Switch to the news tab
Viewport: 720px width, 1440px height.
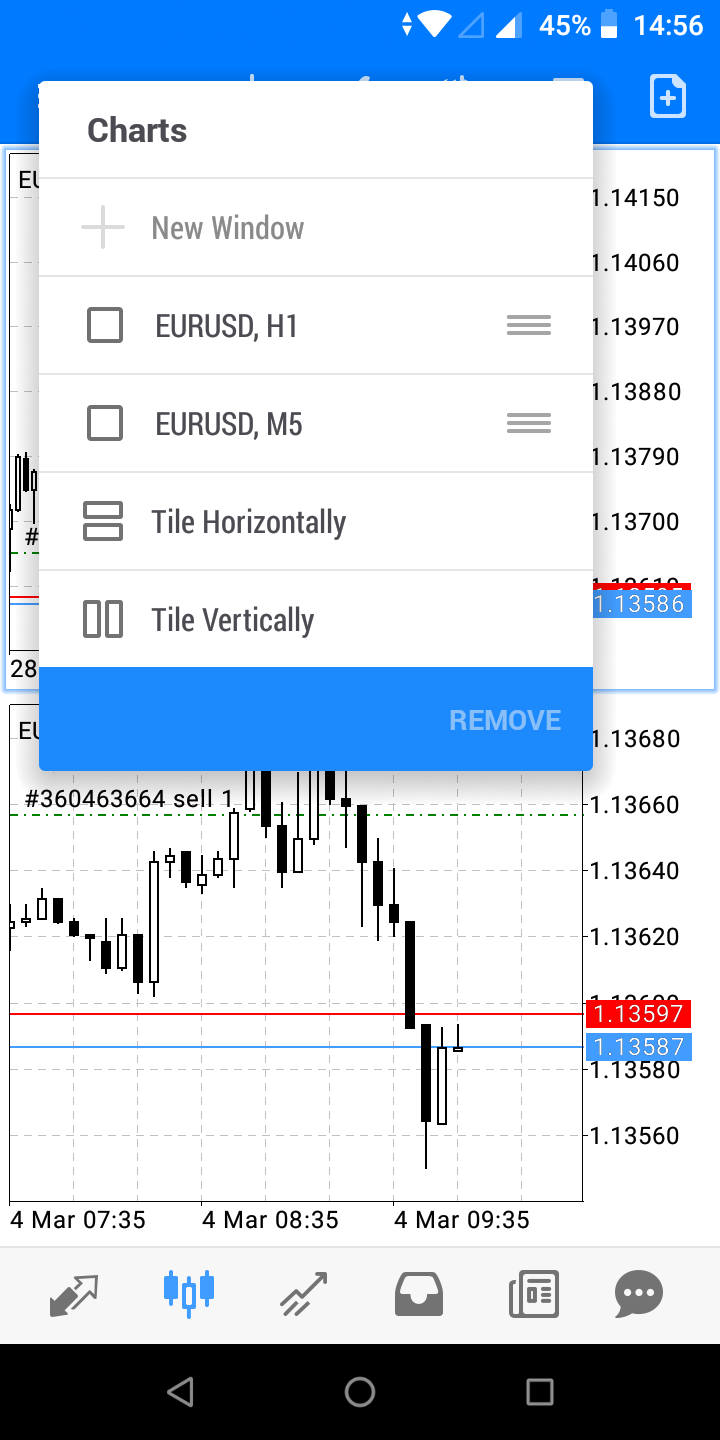coord(533,1294)
